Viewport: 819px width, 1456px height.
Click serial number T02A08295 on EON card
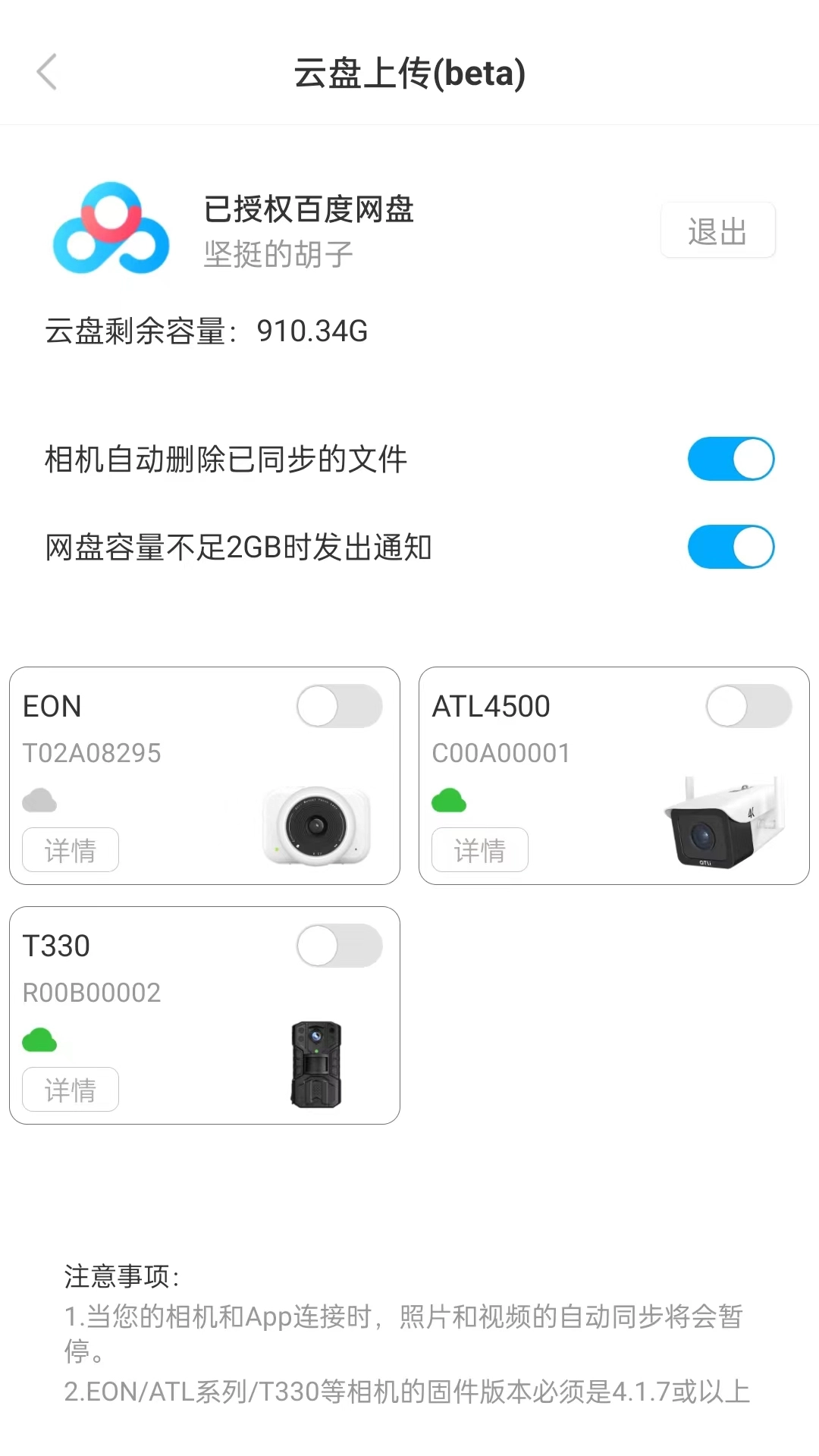pyautogui.click(x=93, y=753)
